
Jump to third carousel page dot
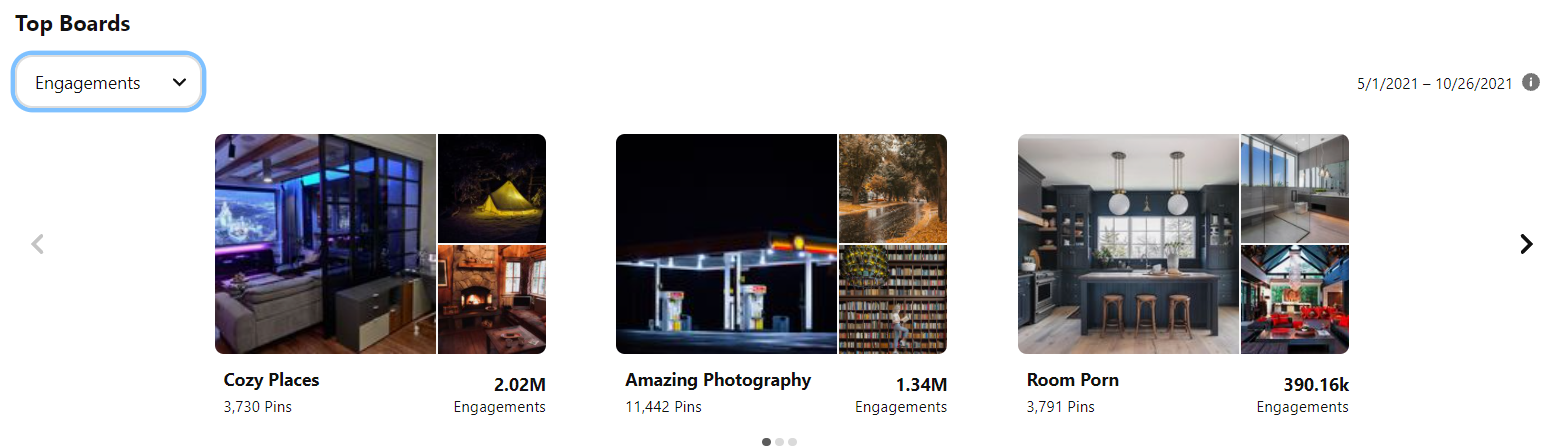[x=793, y=441]
